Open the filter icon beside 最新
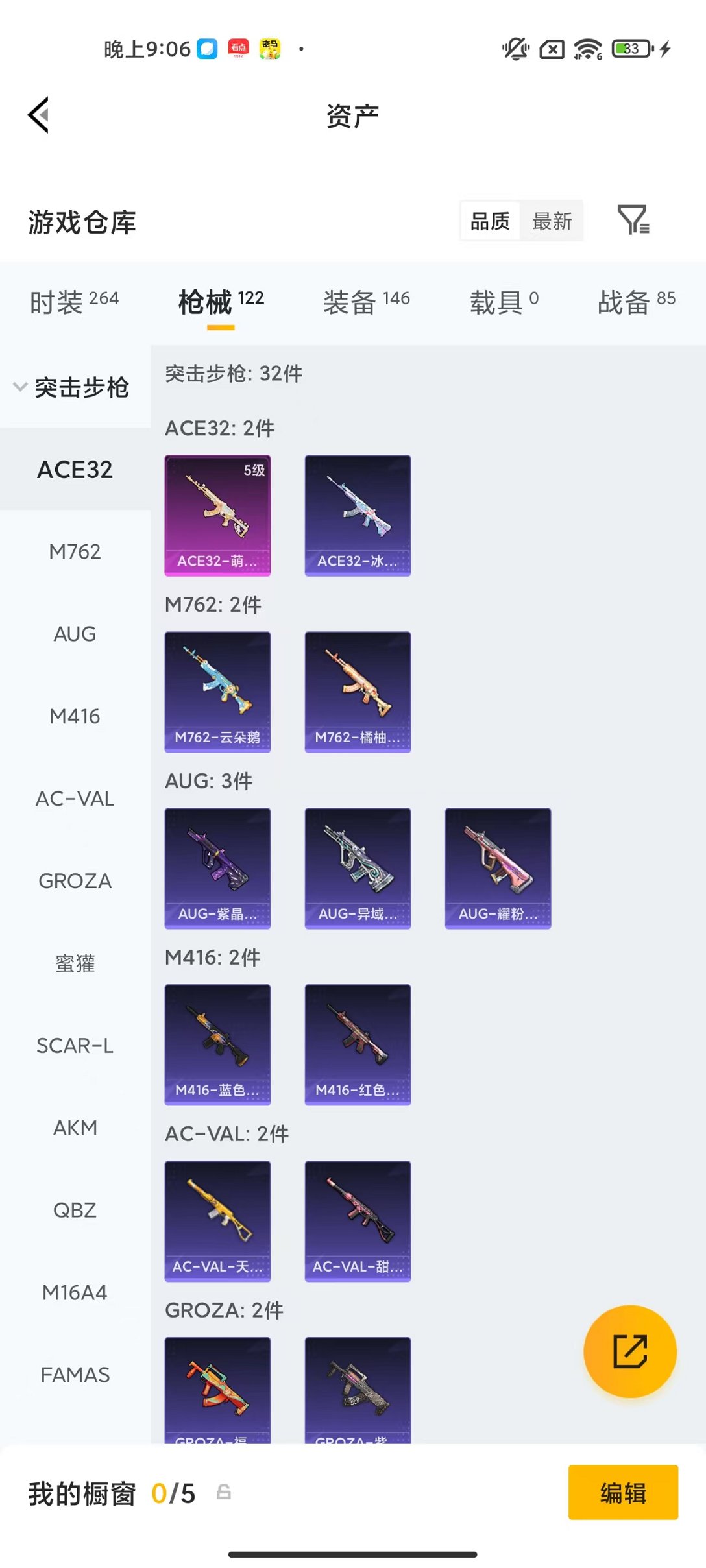 click(633, 221)
